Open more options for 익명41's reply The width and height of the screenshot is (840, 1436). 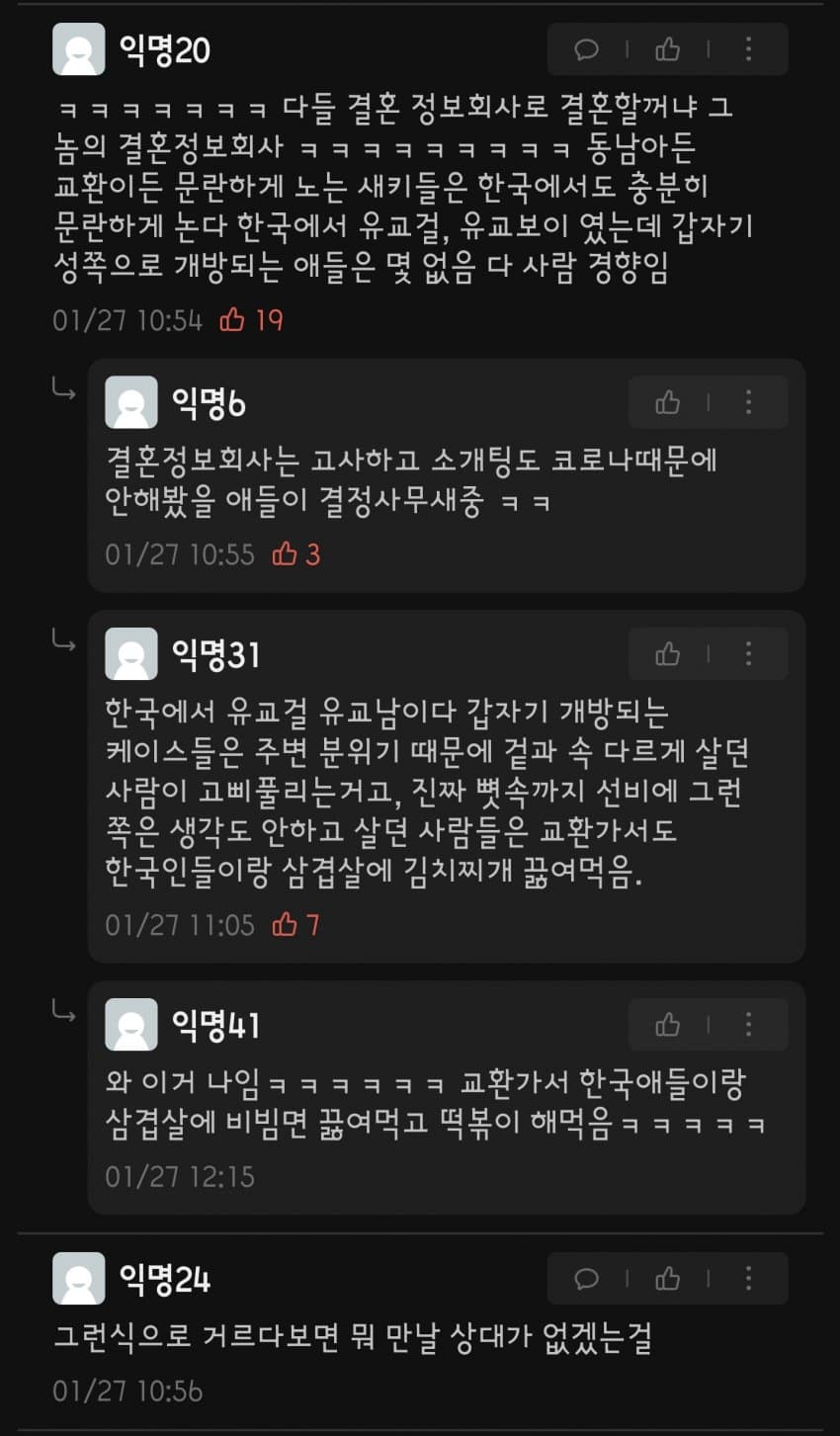pos(748,1025)
